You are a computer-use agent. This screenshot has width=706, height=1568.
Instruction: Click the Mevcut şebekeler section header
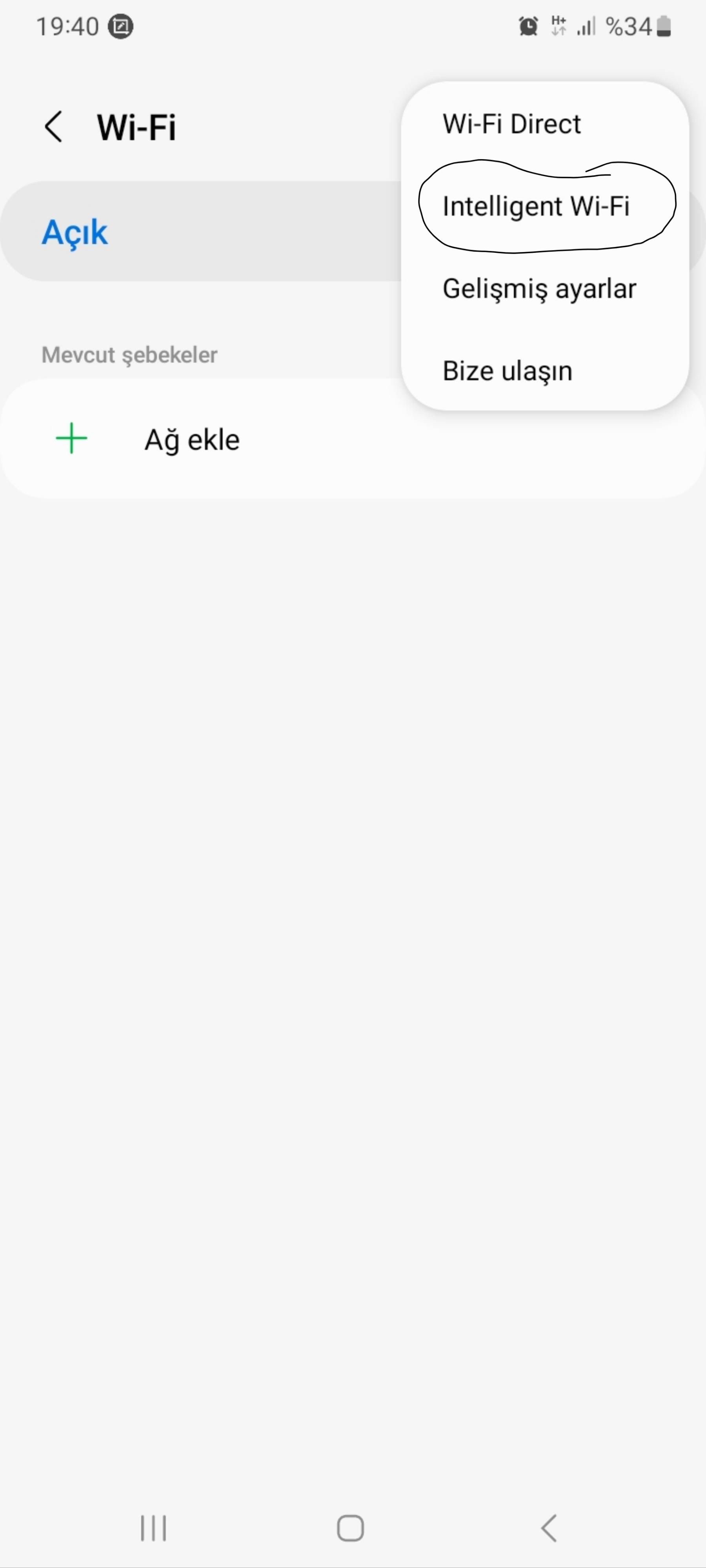coord(128,354)
